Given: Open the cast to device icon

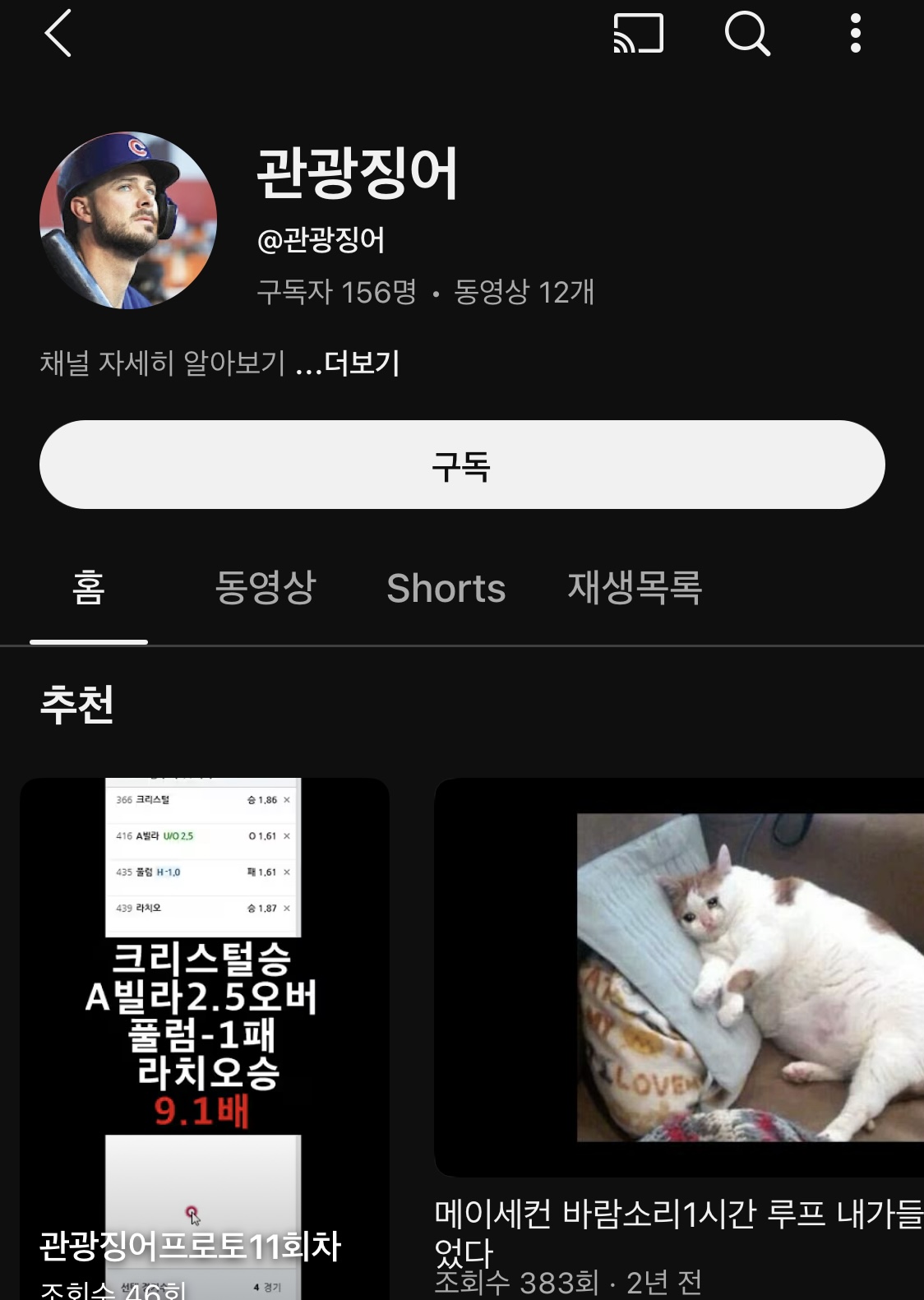Looking at the screenshot, I should (638, 34).
